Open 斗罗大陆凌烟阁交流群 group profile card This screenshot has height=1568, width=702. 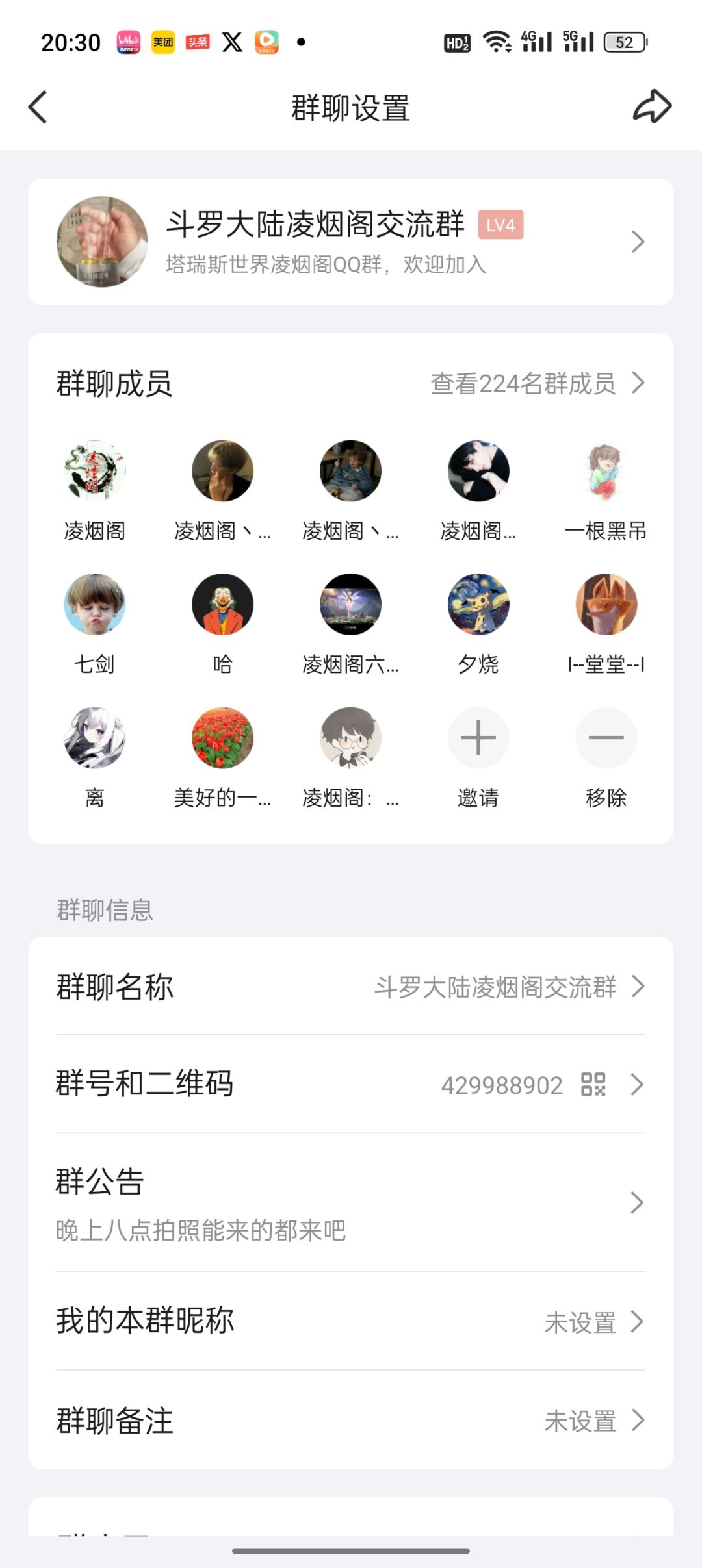pyautogui.click(x=351, y=242)
